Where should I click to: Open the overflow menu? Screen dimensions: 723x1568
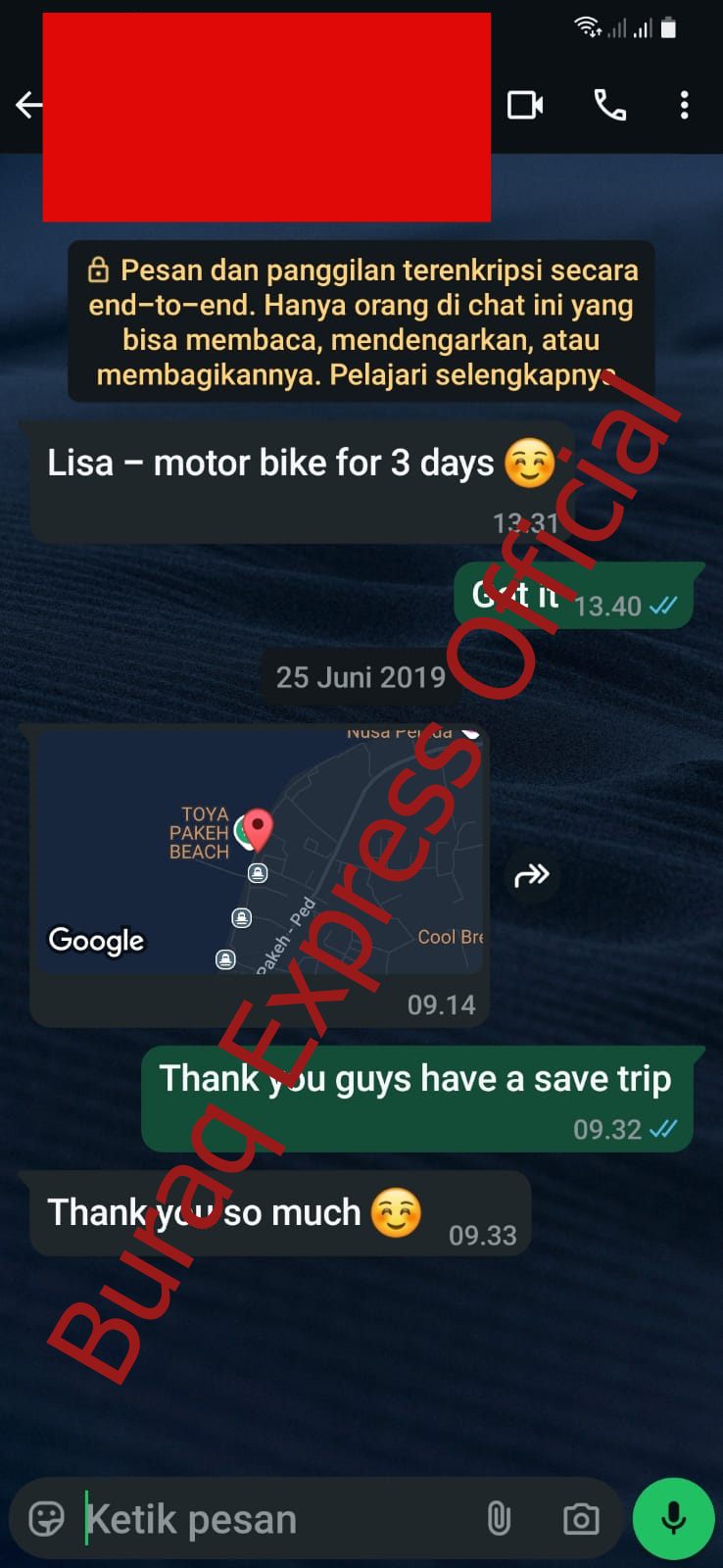point(684,105)
